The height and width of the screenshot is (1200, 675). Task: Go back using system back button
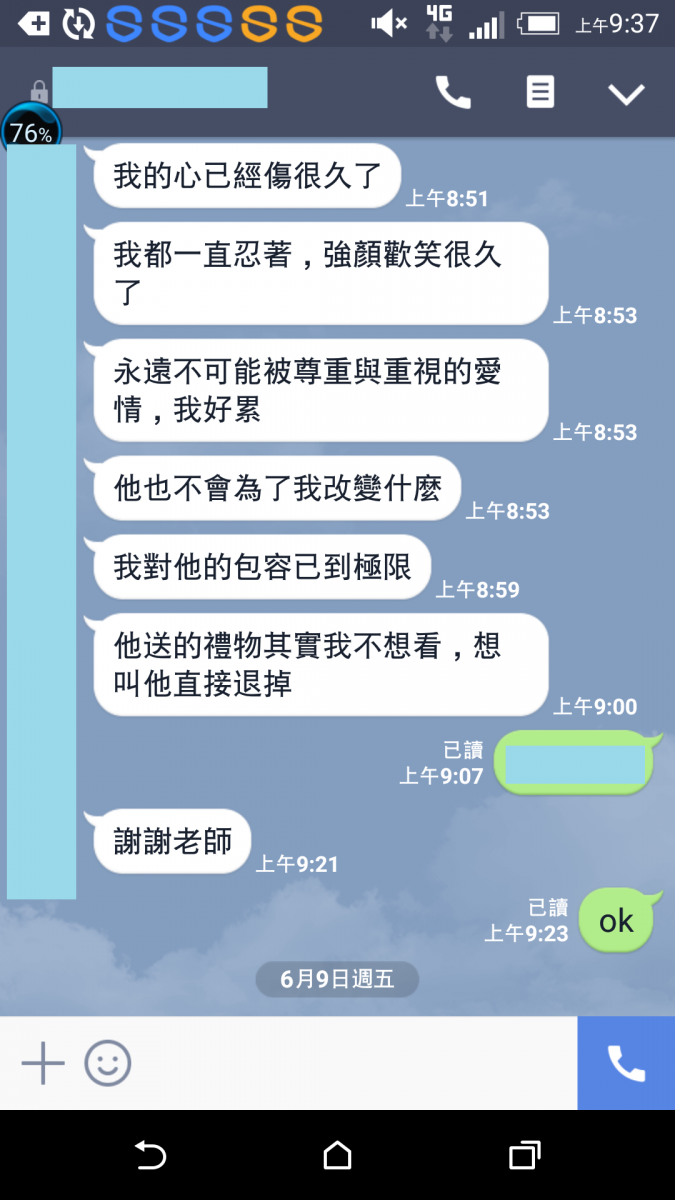pos(150,1156)
